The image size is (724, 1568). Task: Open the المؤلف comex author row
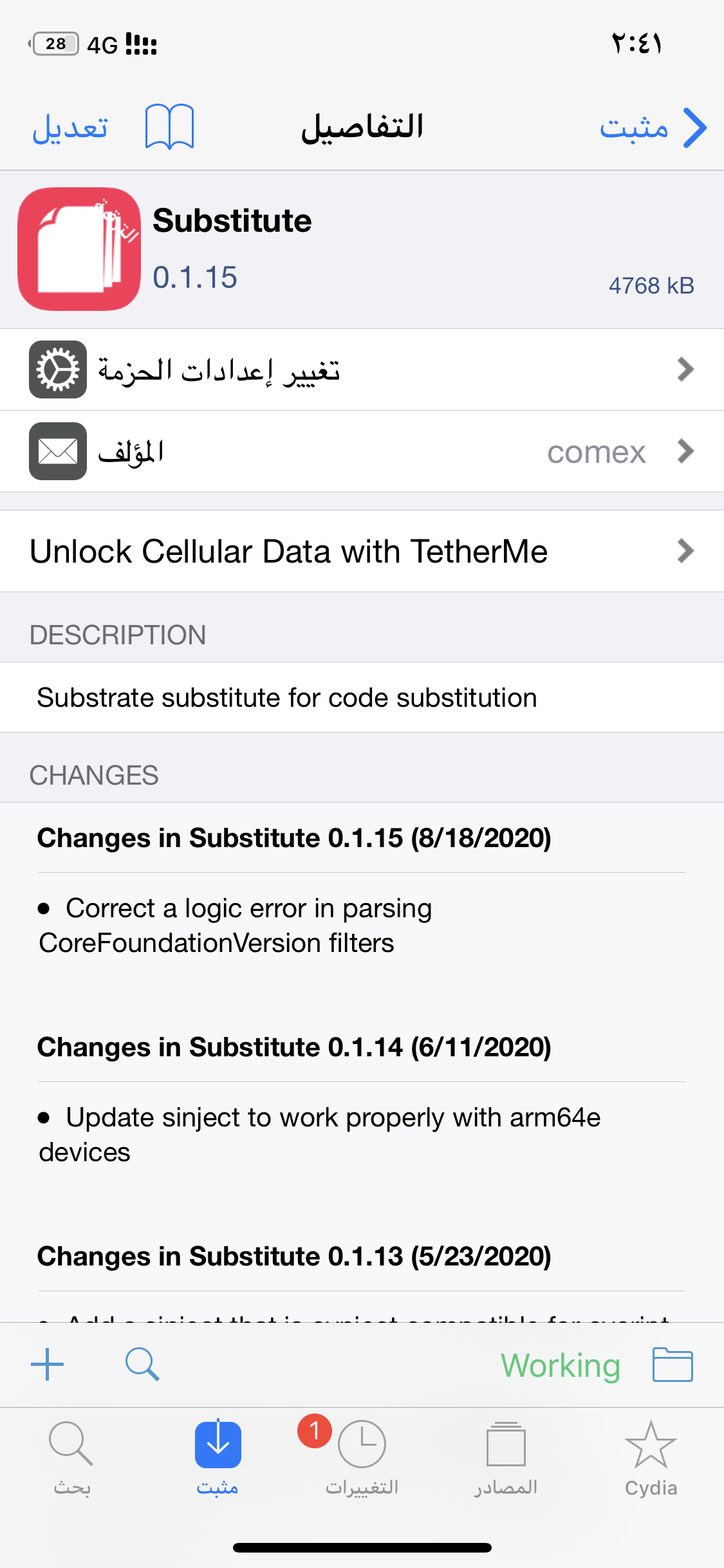pyautogui.click(x=362, y=451)
